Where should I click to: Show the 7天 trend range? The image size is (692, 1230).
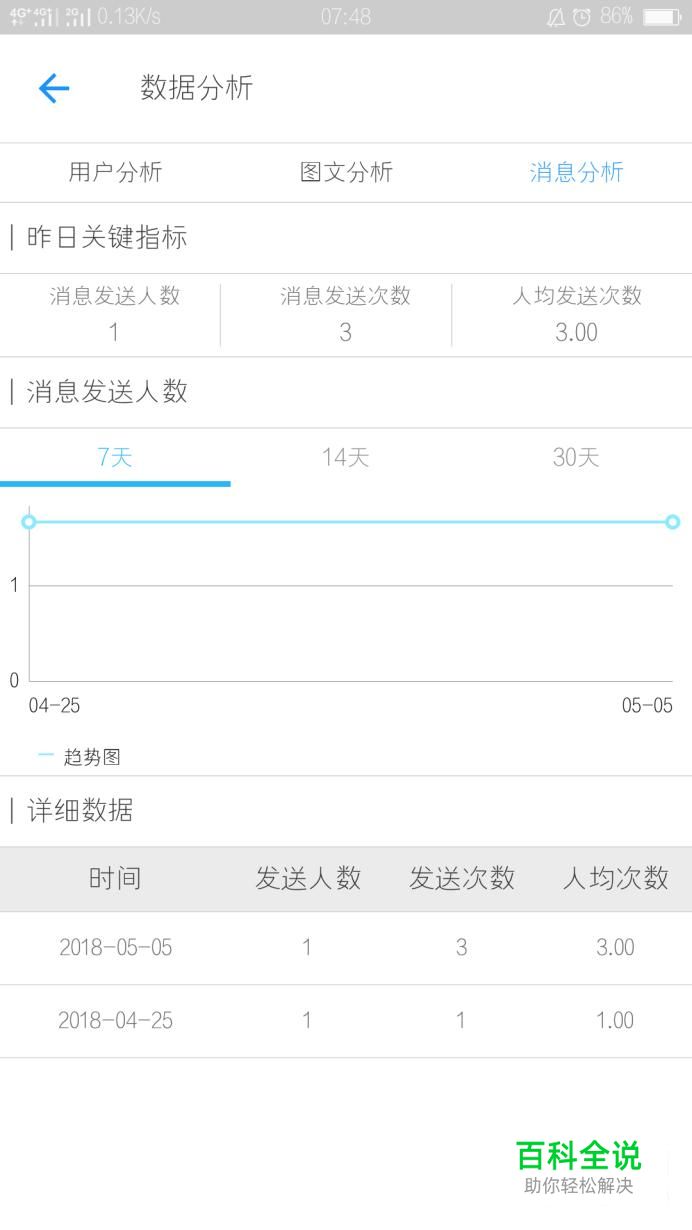115,458
